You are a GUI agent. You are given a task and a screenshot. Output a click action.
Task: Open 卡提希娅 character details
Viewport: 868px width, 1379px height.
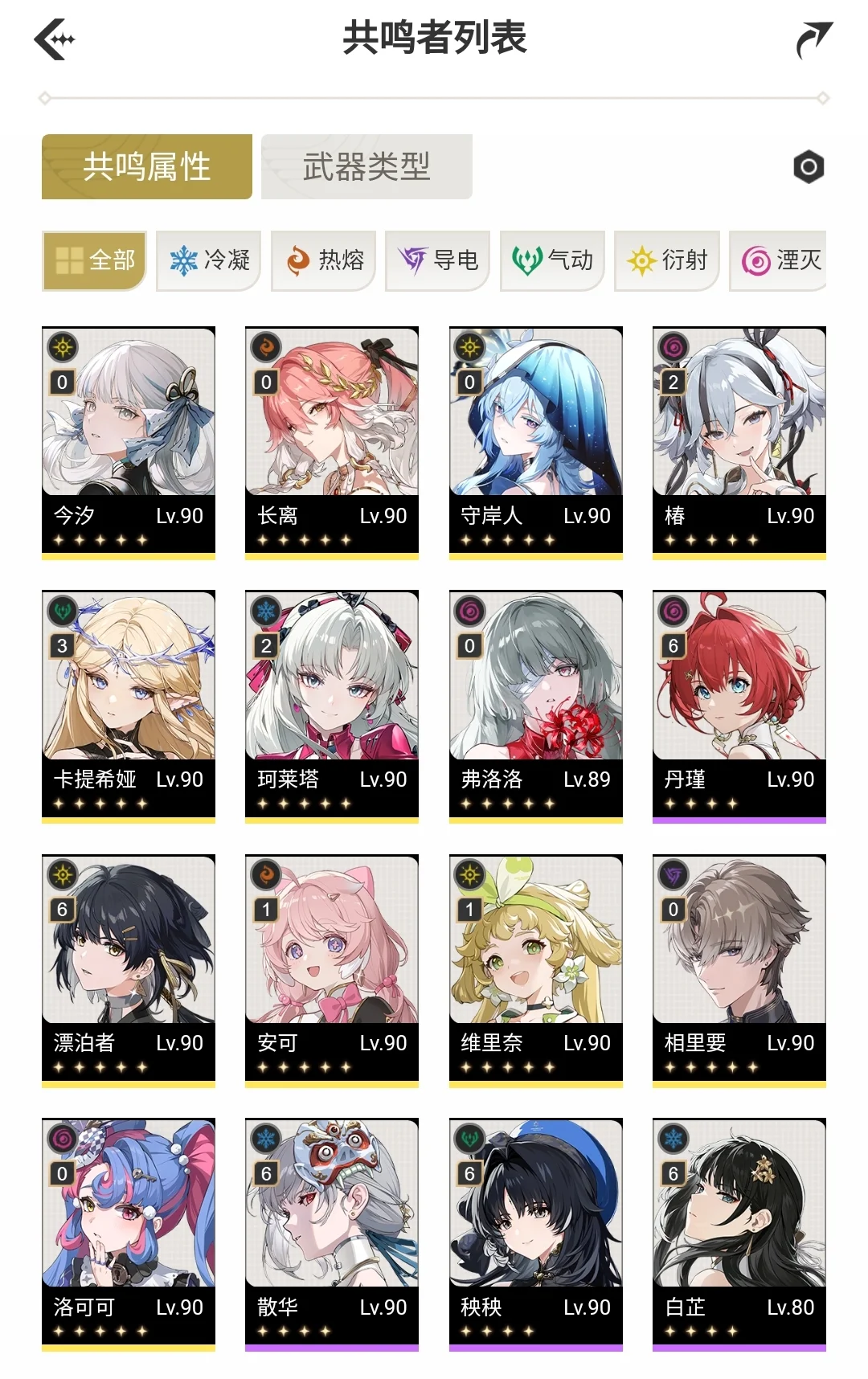click(129, 706)
